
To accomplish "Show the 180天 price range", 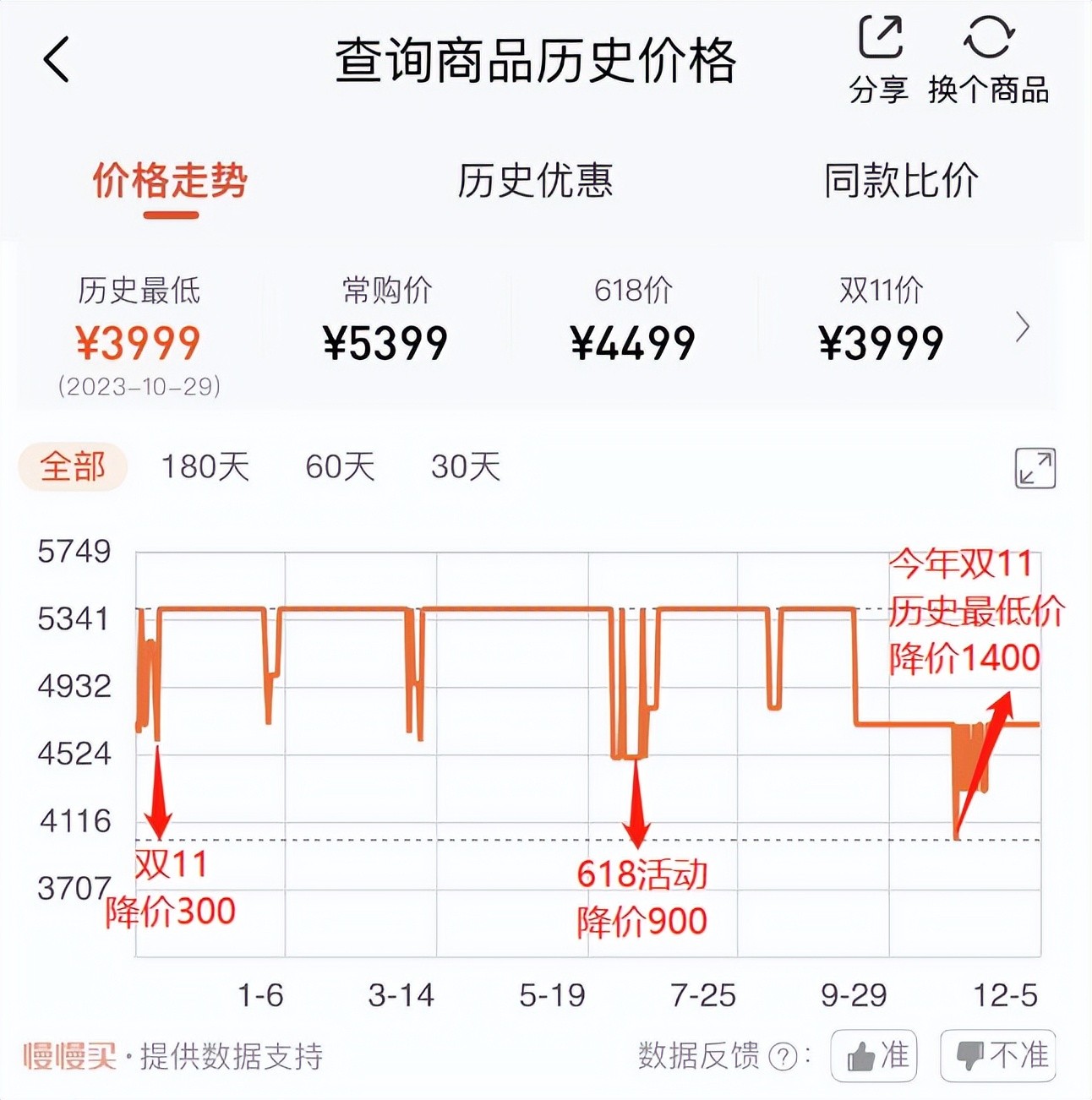I will (205, 466).
